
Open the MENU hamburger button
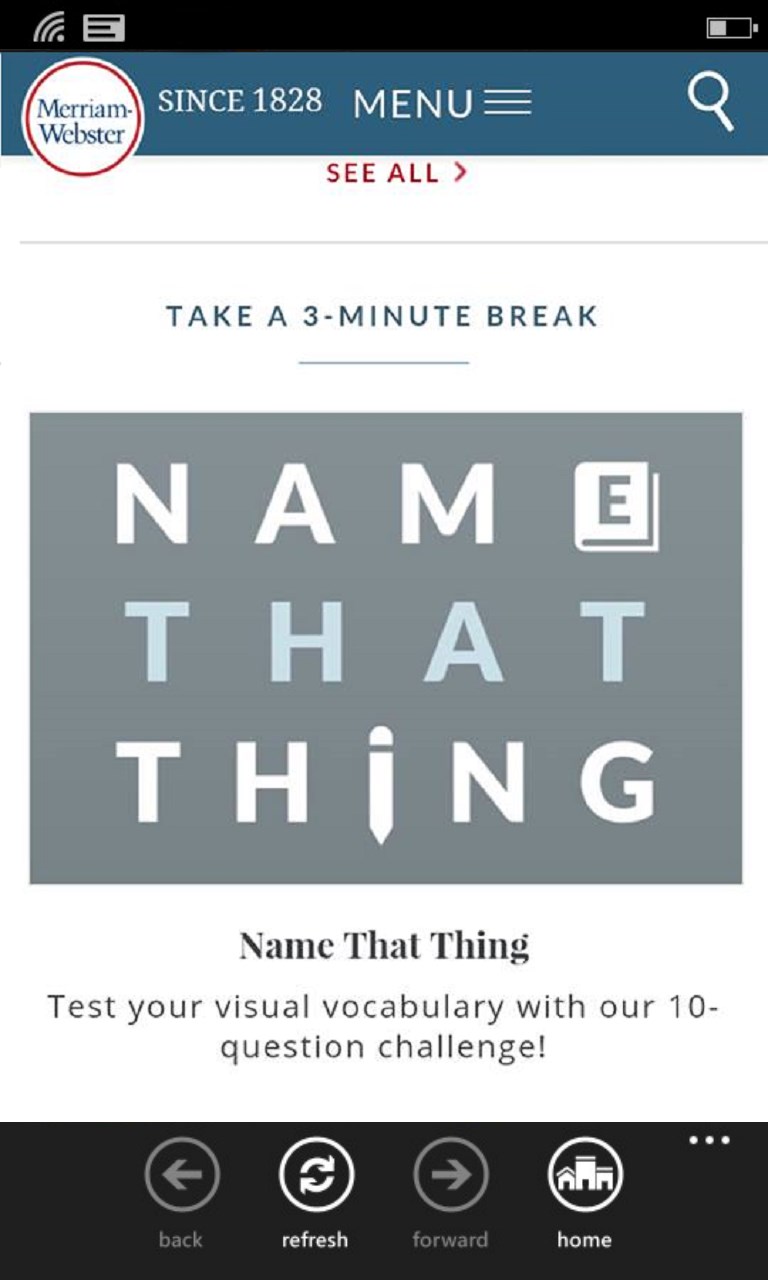click(x=442, y=103)
